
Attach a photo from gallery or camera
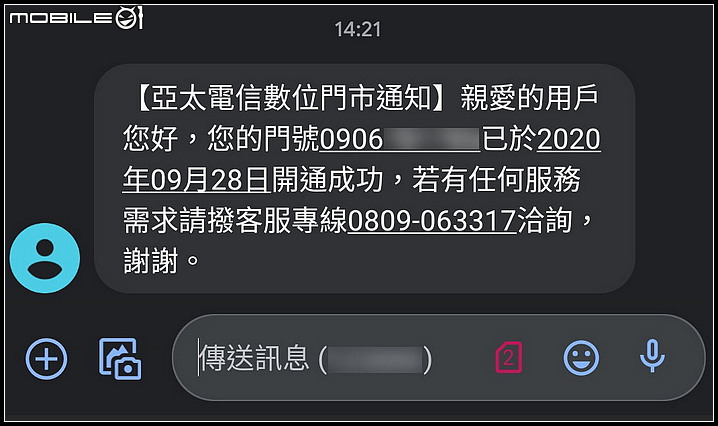coord(120,359)
